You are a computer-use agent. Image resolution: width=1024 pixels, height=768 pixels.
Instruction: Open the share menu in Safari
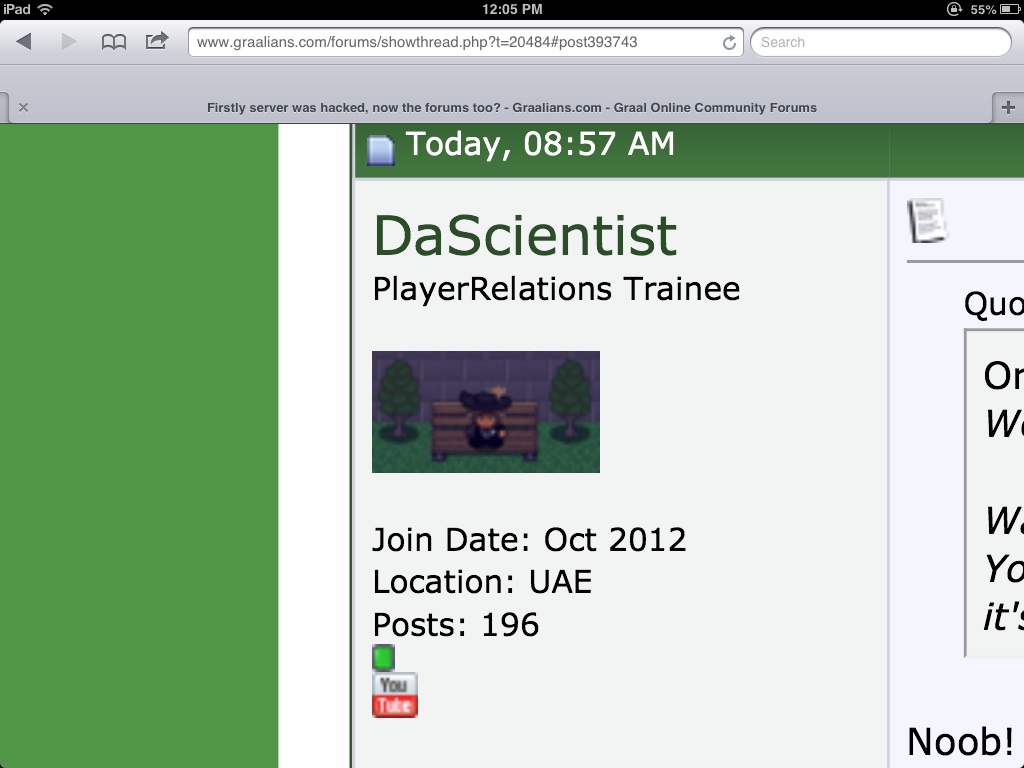[158, 41]
